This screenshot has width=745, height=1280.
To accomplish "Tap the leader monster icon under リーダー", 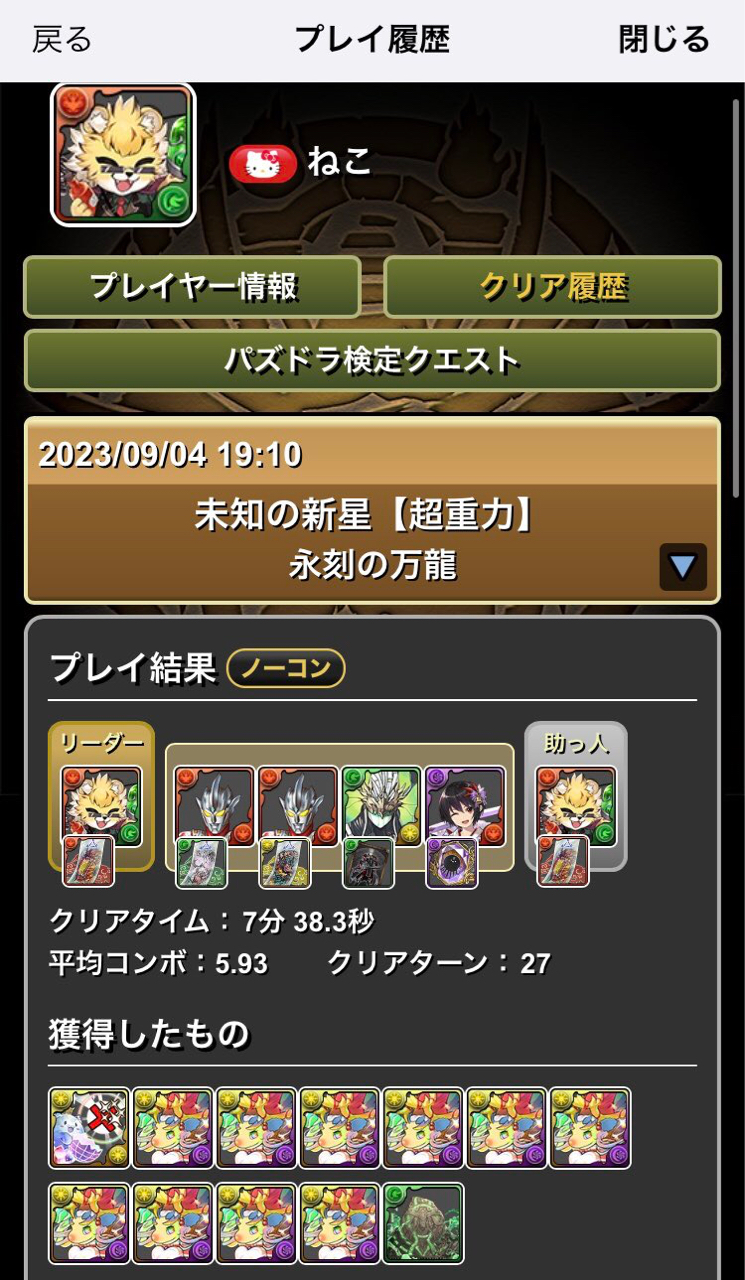I will point(101,805).
